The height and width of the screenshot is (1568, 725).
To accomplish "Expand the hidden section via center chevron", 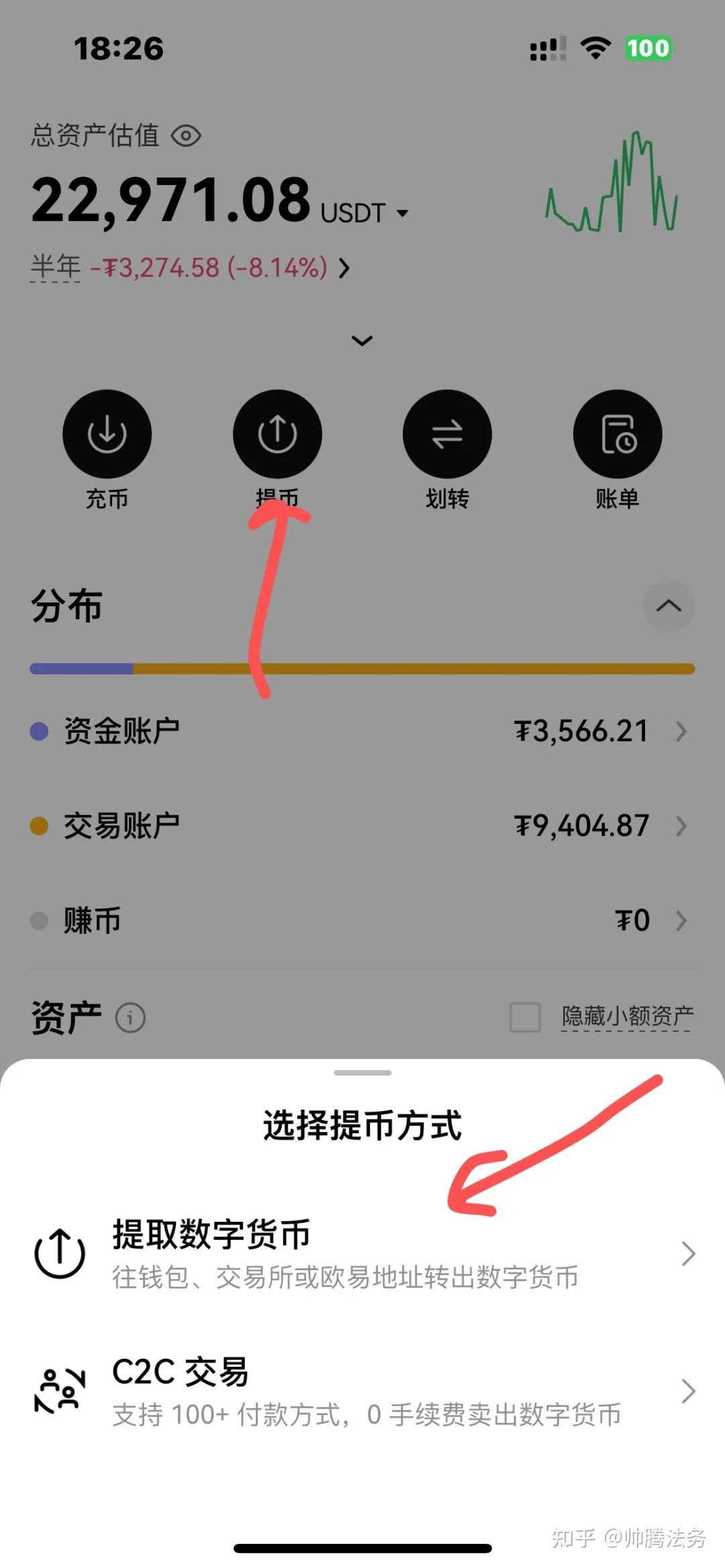I will click(362, 341).
